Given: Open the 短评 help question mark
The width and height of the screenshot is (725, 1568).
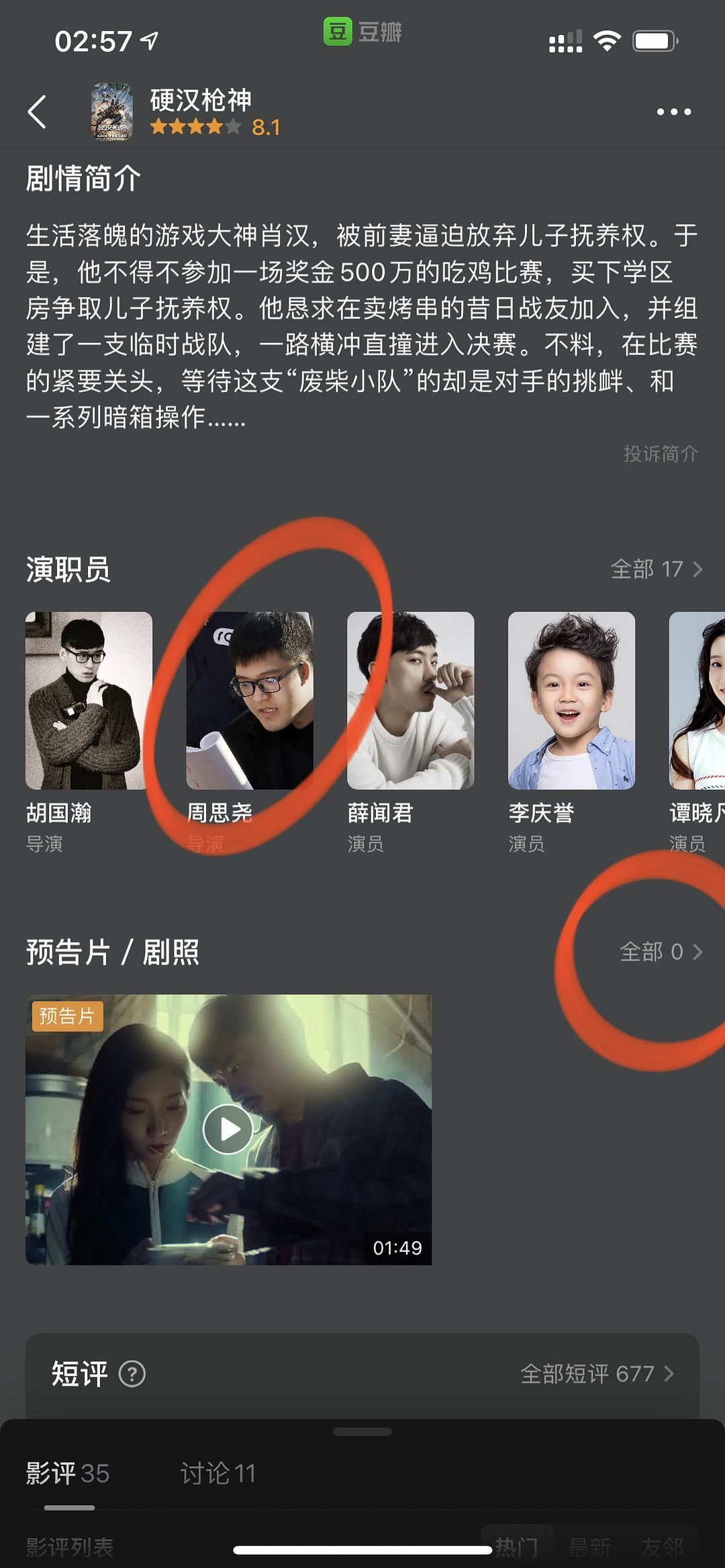Looking at the screenshot, I should (132, 1374).
